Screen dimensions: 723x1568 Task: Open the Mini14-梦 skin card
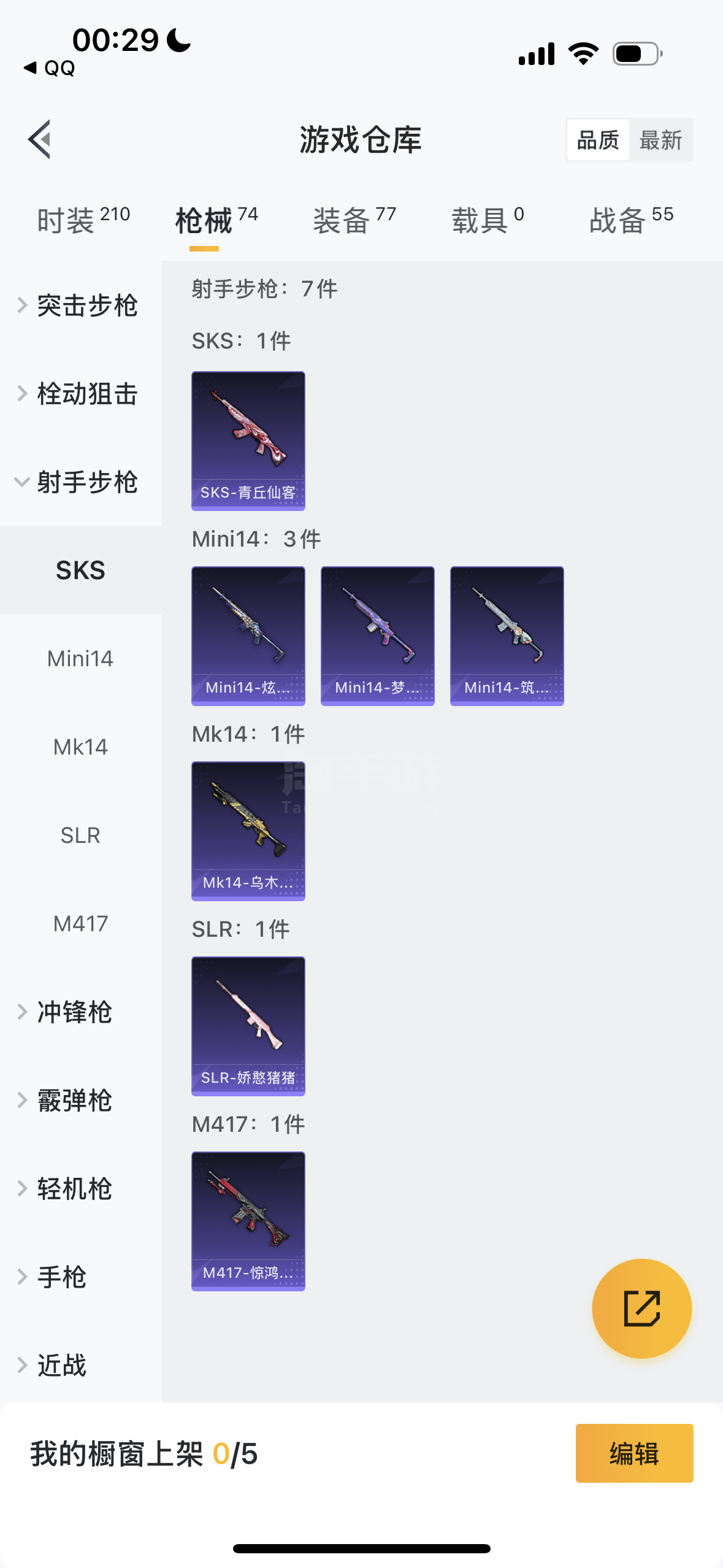(x=378, y=636)
